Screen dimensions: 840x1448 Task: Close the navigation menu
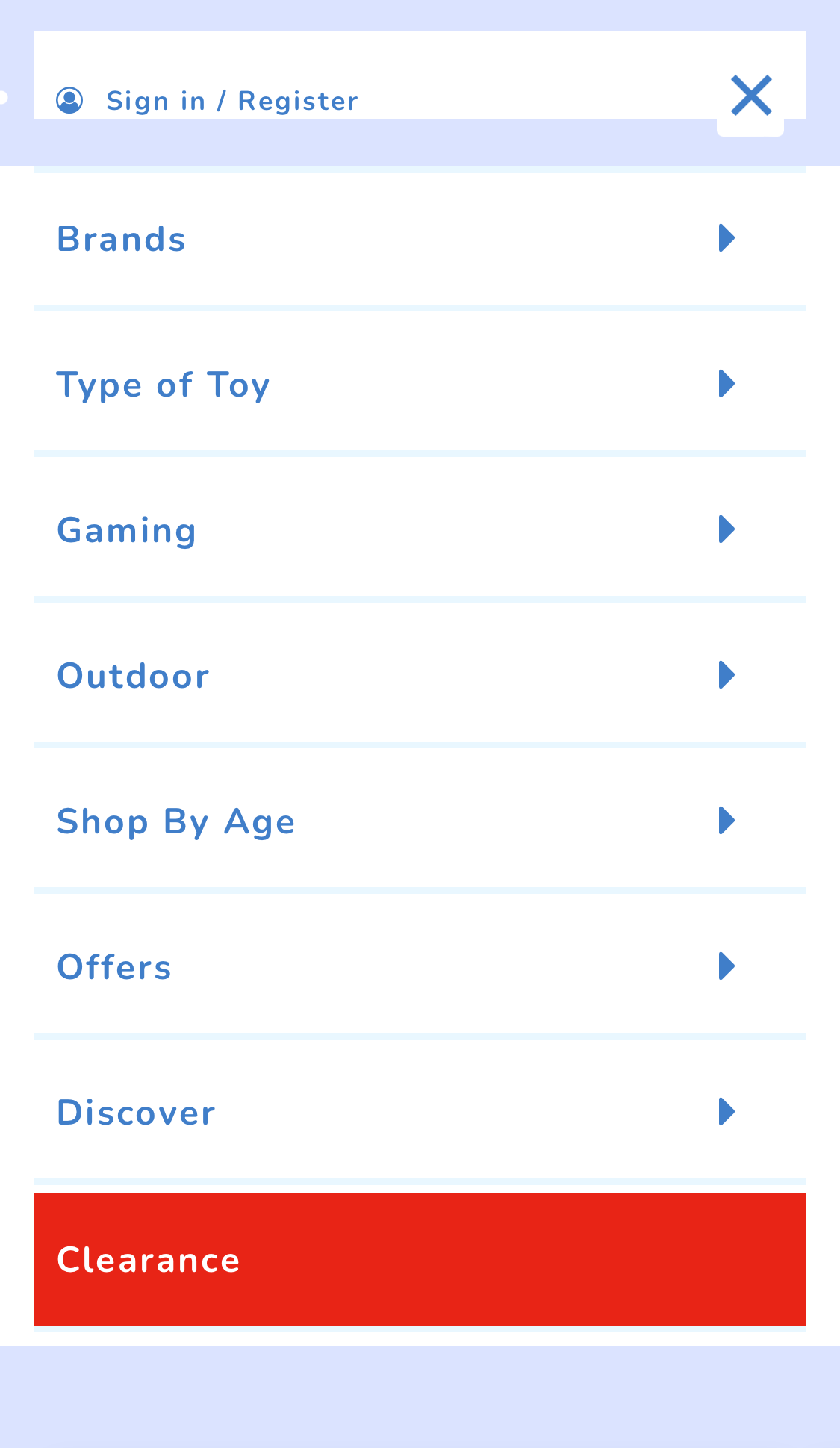[750, 94]
